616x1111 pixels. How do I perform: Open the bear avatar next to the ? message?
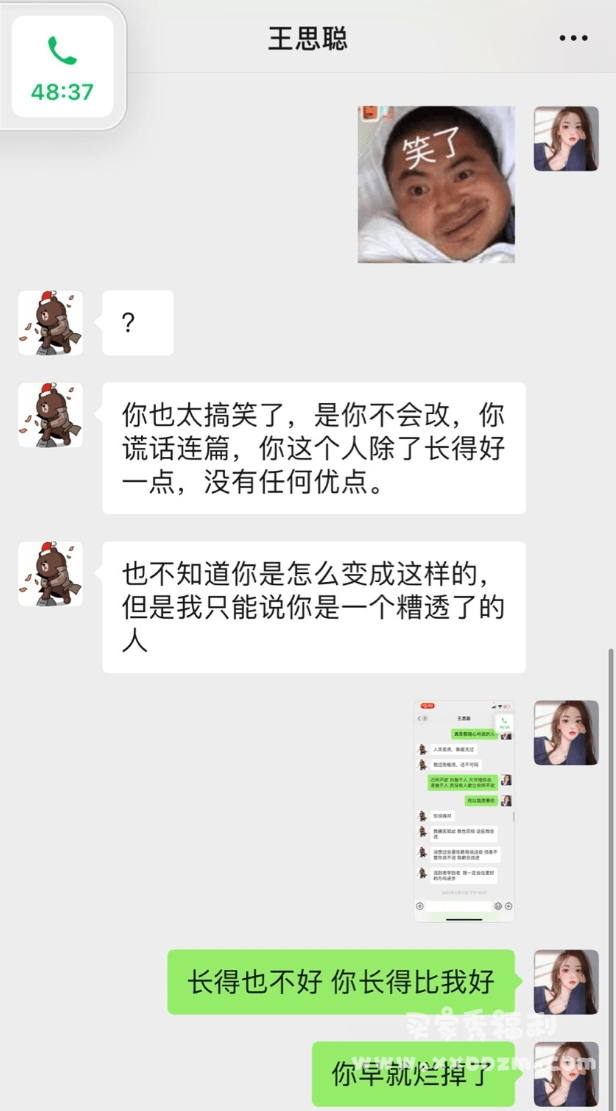tap(51, 323)
